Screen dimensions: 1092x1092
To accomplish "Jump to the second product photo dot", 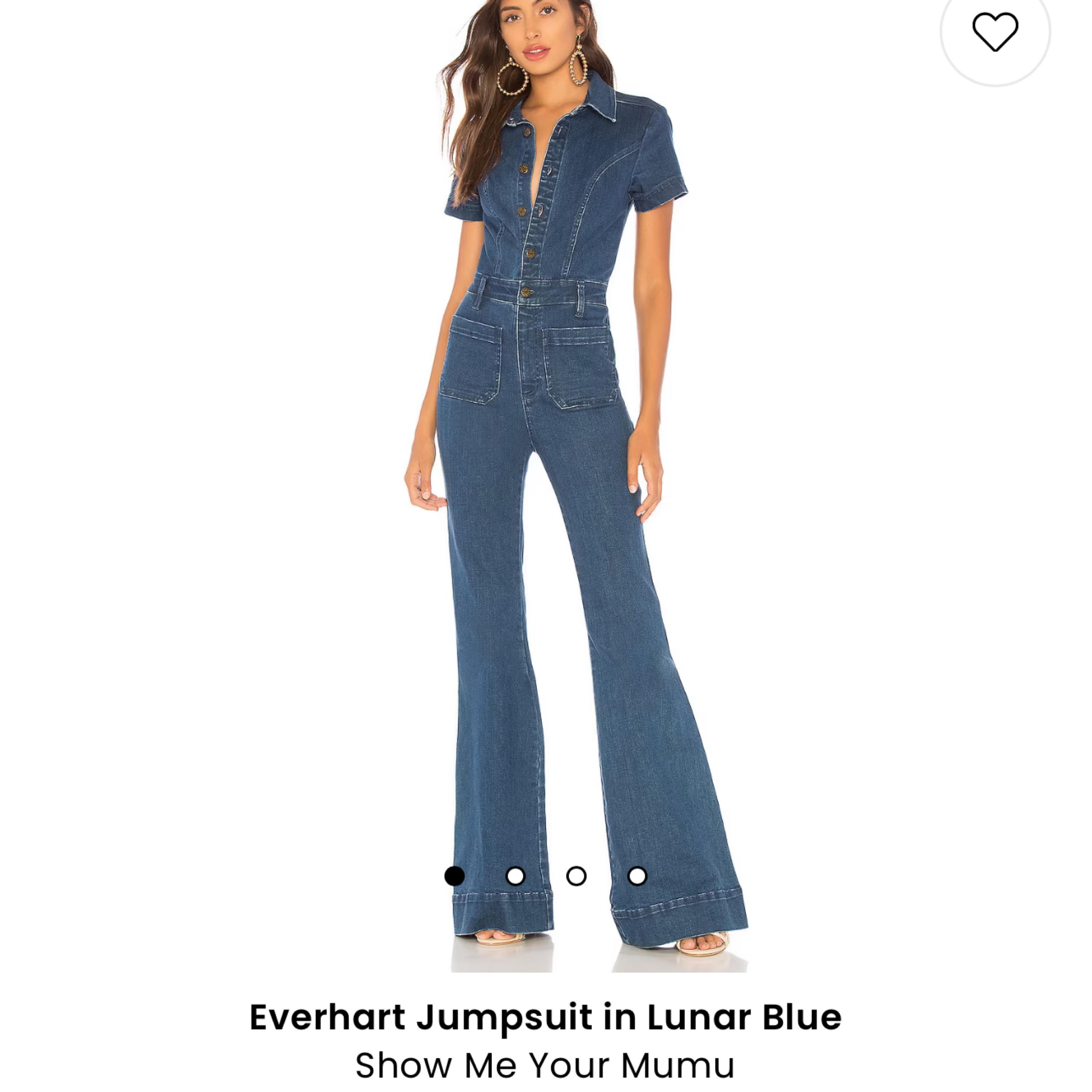I will point(515,876).
